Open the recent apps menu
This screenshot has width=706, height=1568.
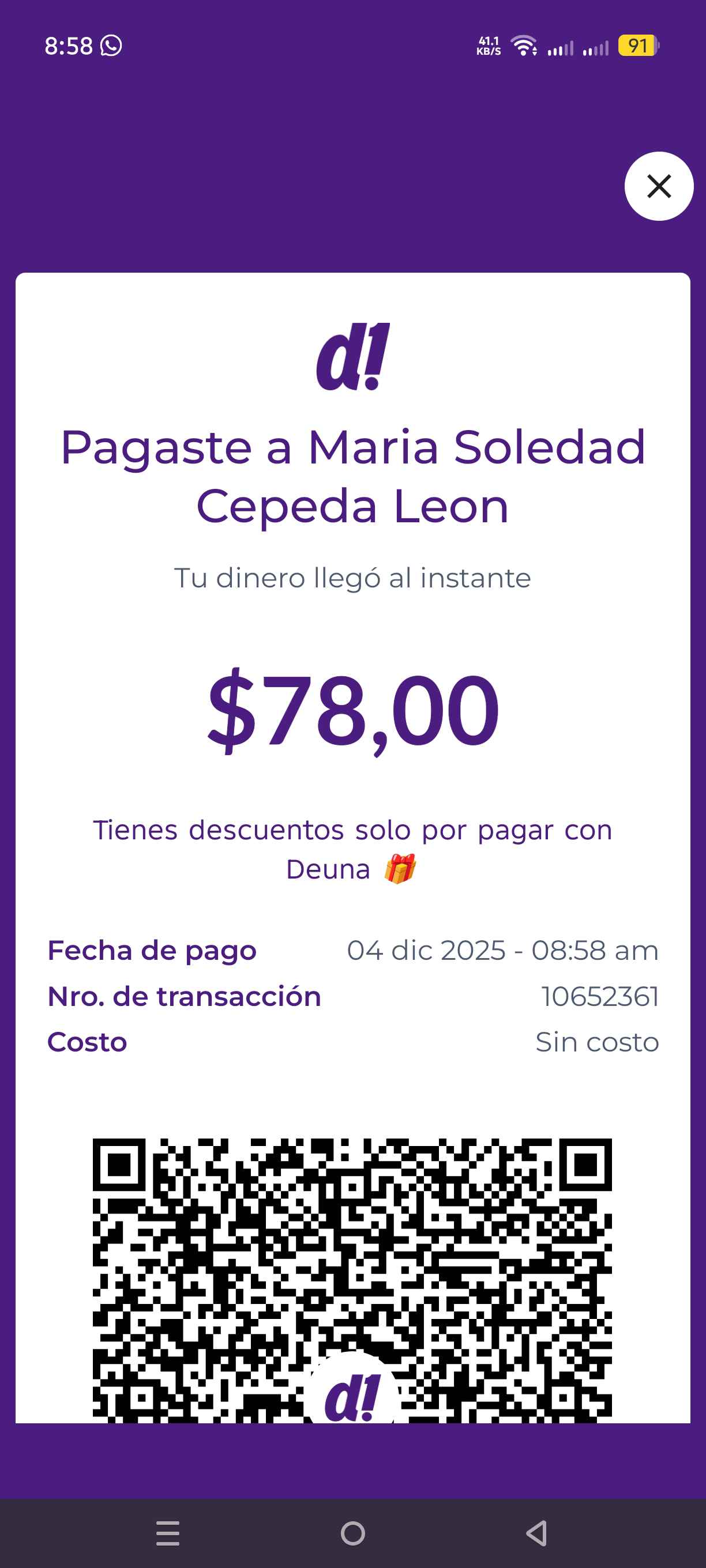167,1533
